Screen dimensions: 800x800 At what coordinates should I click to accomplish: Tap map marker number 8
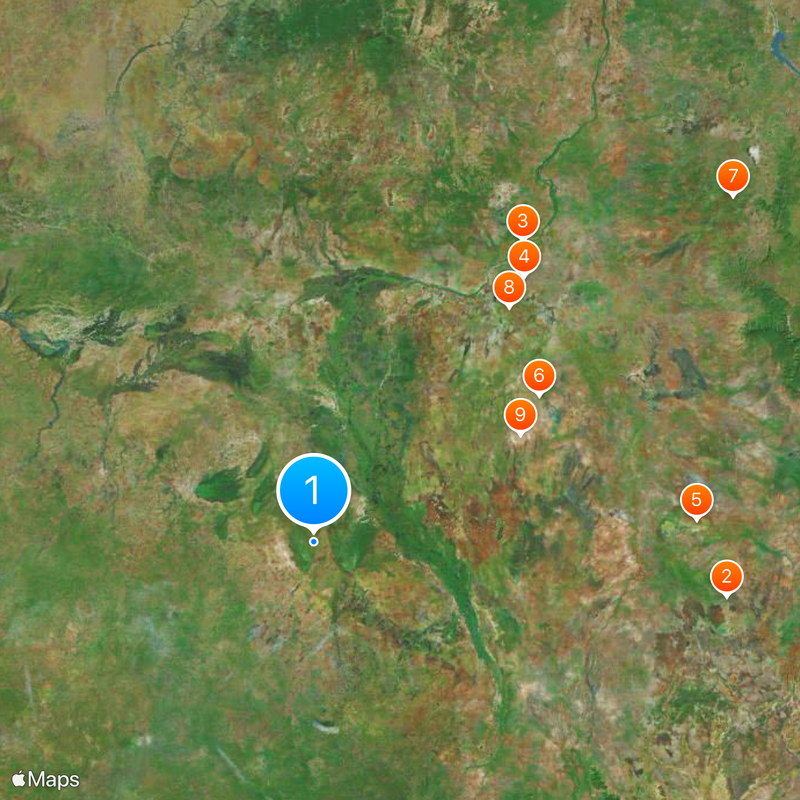pyautogui.click(x=509, y=288)
